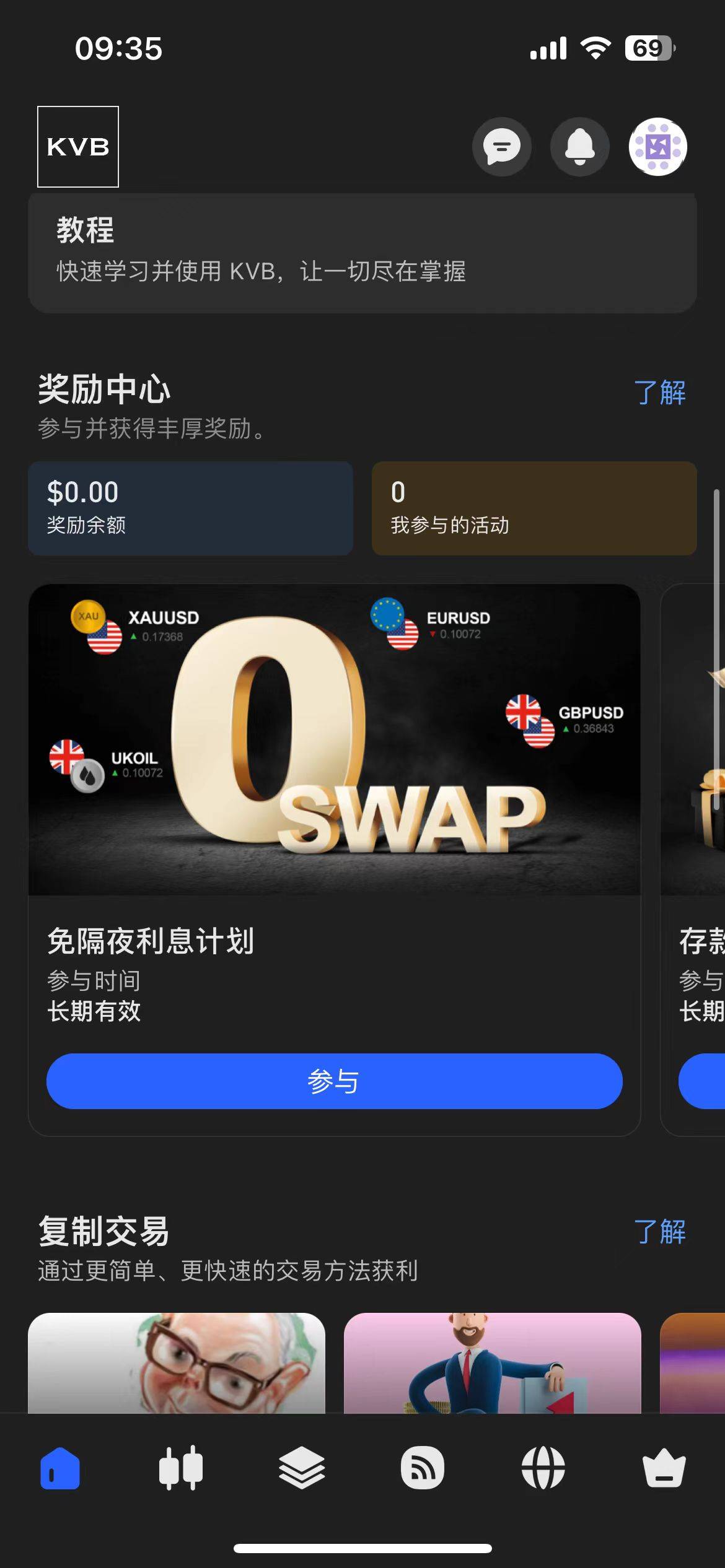The image size is (725, 1568).
Task: Tap 参与 under 免隔夜利息计划
Action: coord(334,1081)
